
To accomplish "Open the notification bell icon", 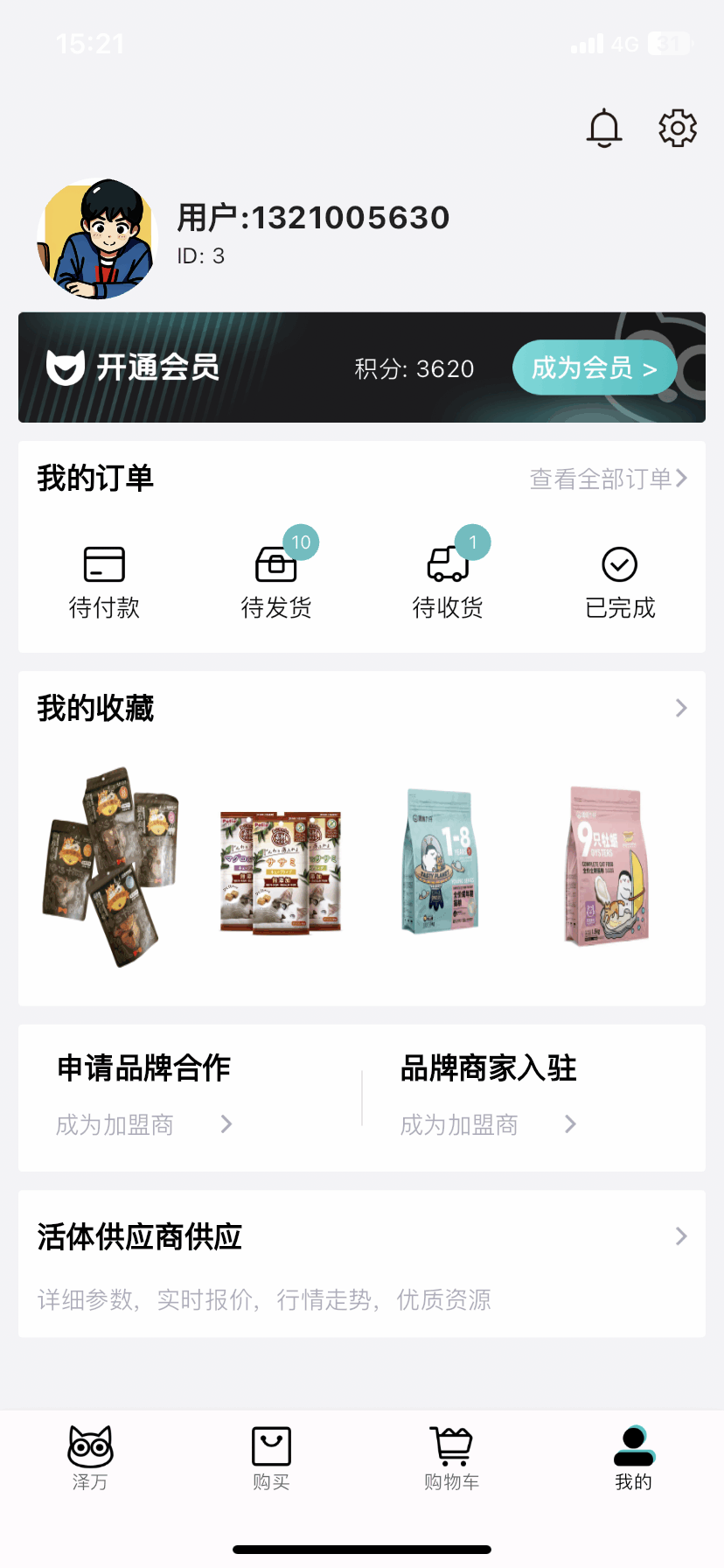I will [x=604, y=128].
